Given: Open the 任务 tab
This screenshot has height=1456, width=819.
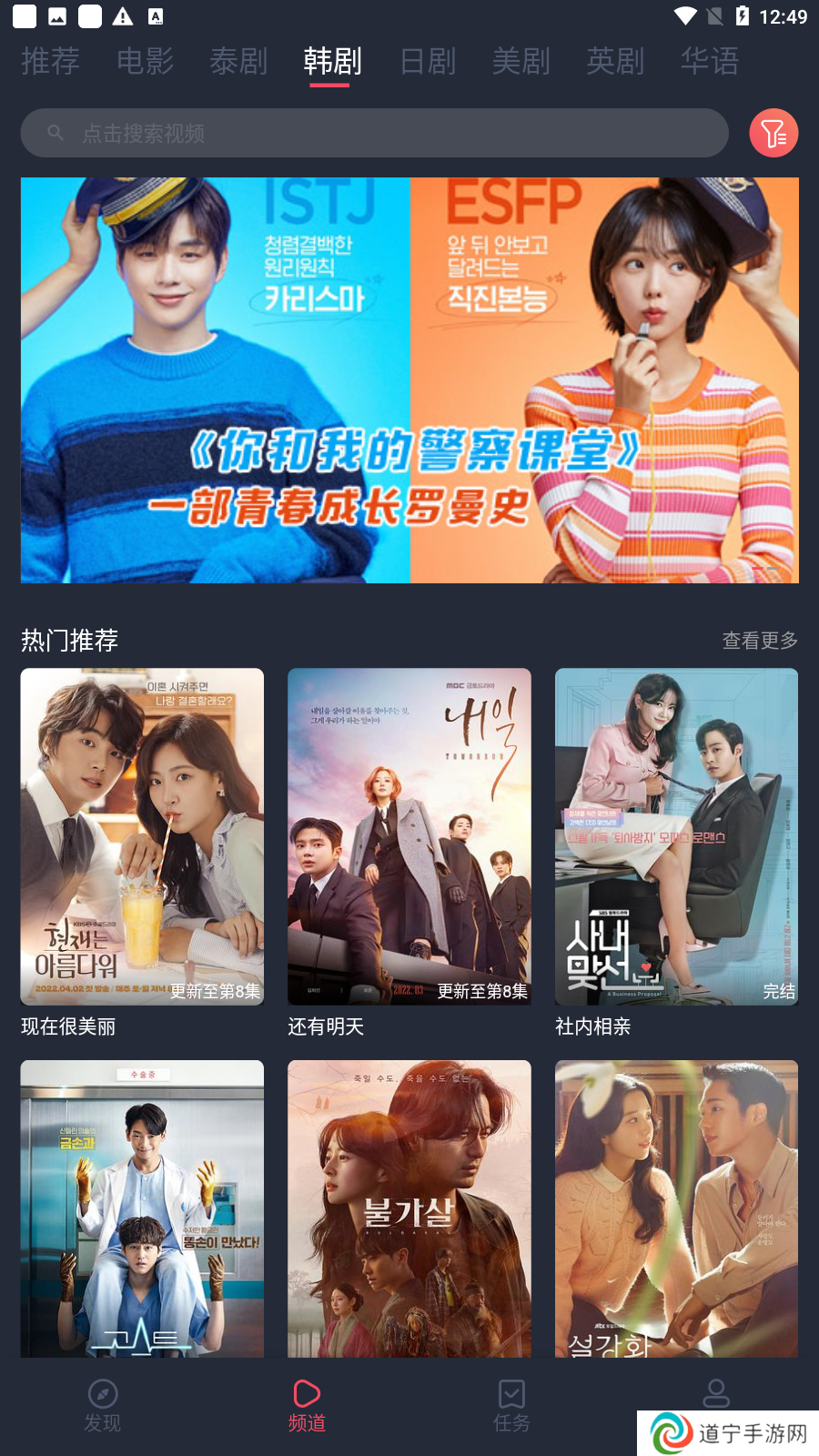Looking at the screenshot, I should (x=511, y=1406).
